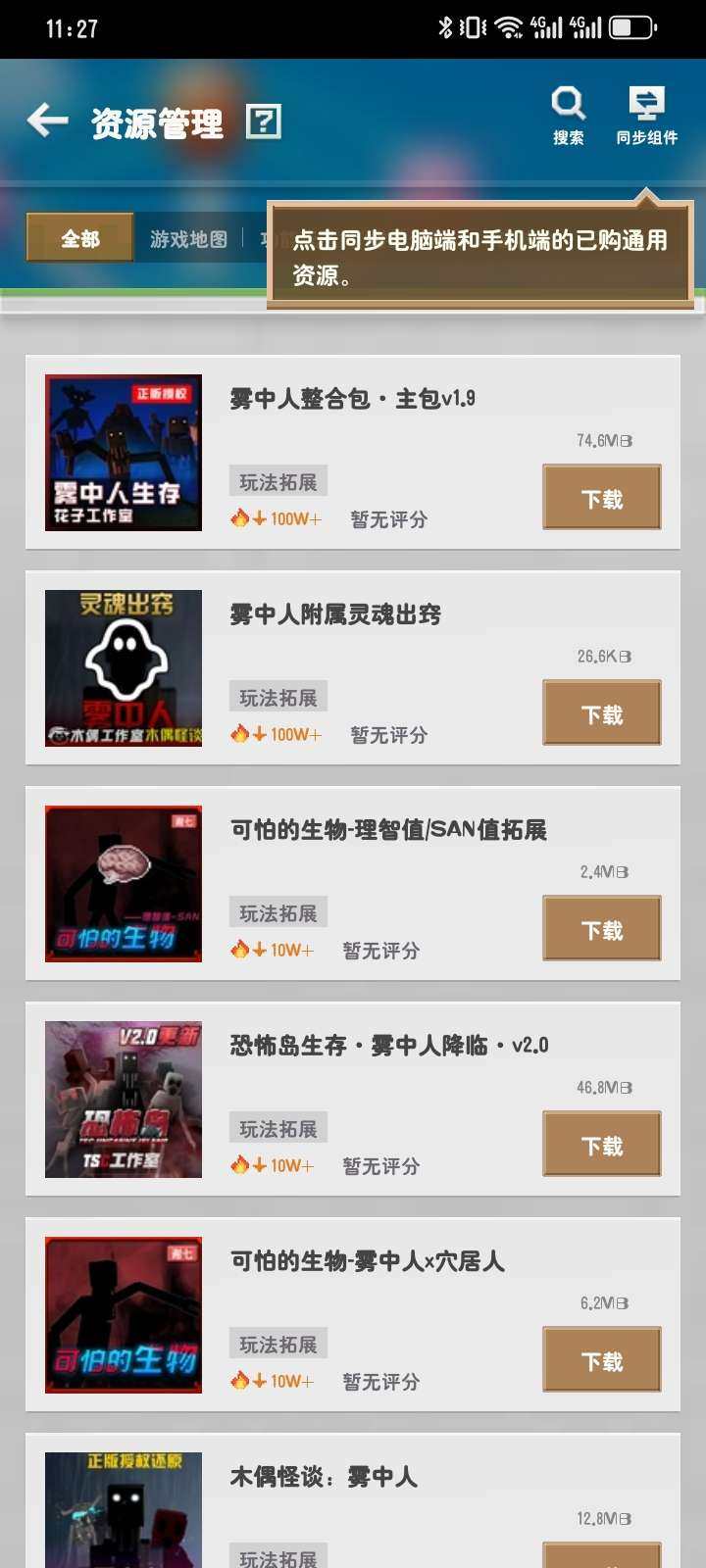Tap the 灵魂出窍 ghost cover image
Screen dimensions: 706x1568
[122, 667]
